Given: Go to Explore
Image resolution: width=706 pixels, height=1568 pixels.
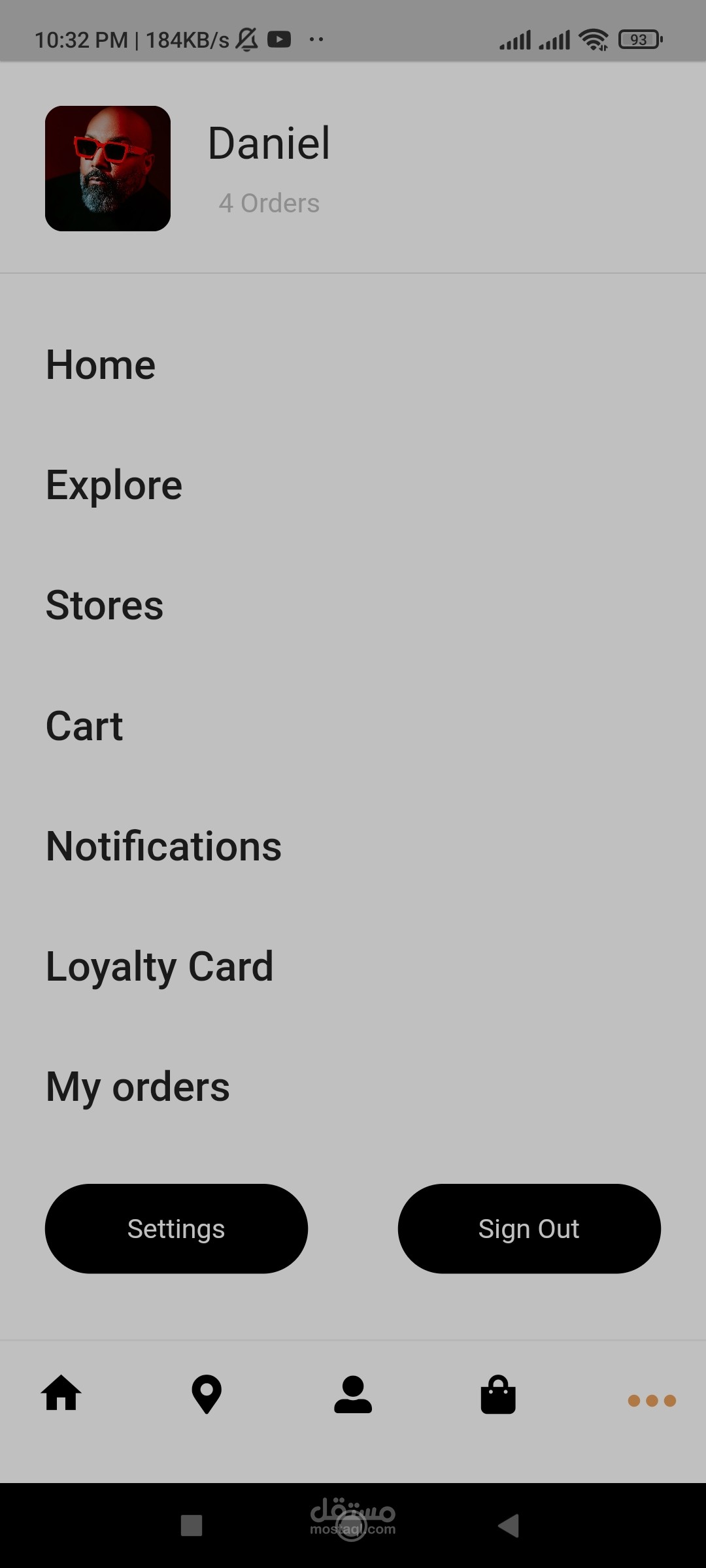Looking at the screenshot, I should 114,485.
